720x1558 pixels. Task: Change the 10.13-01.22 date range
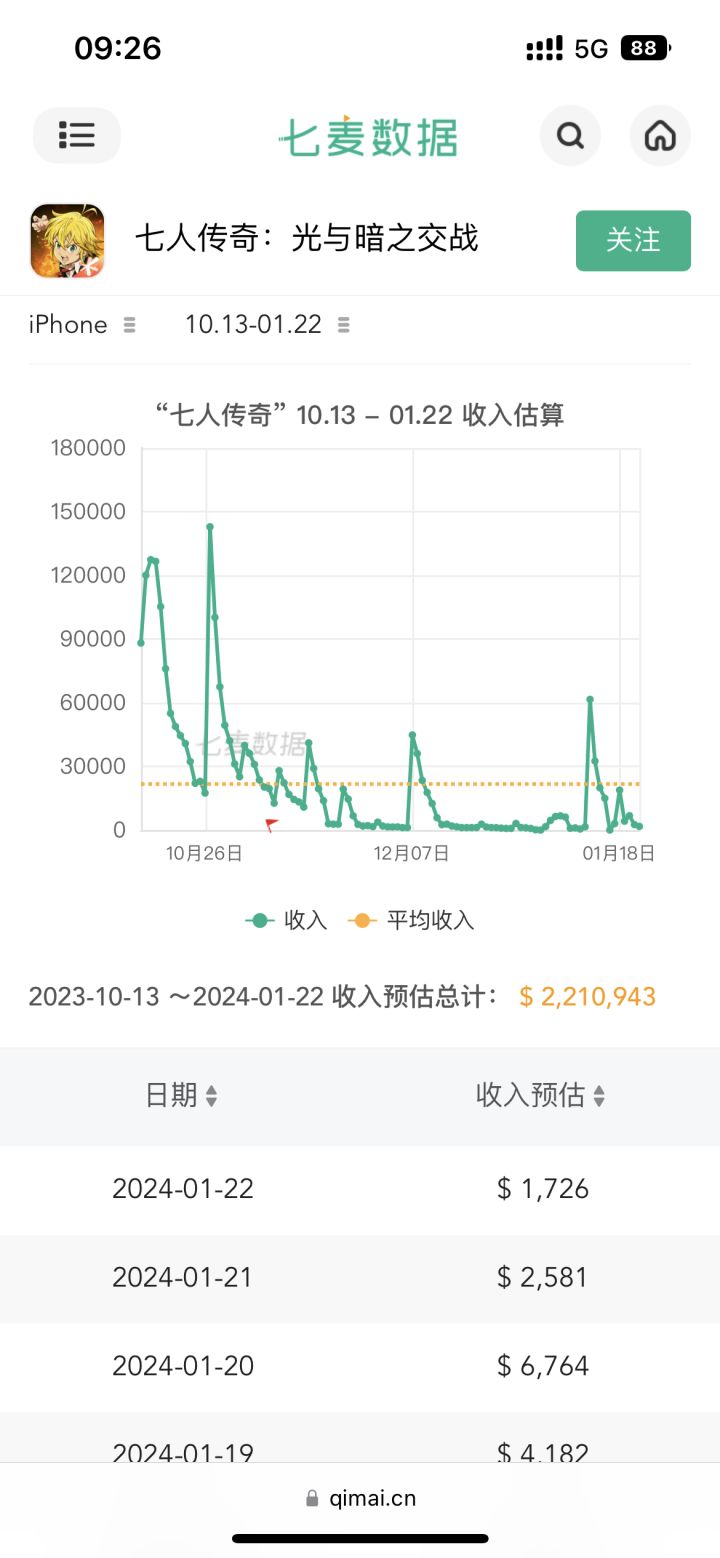pos(268,324)
